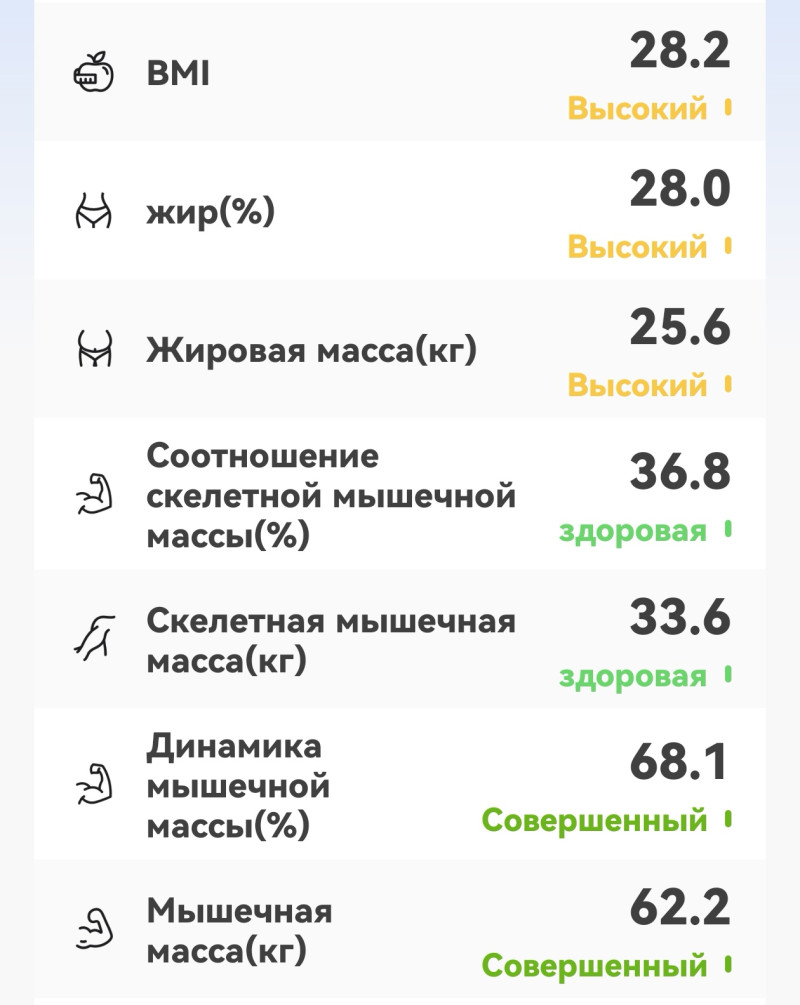Tap the Динамика мышечной массы(%) row
The height and width of the screenshot is (1005, 800).
(400, 786)
